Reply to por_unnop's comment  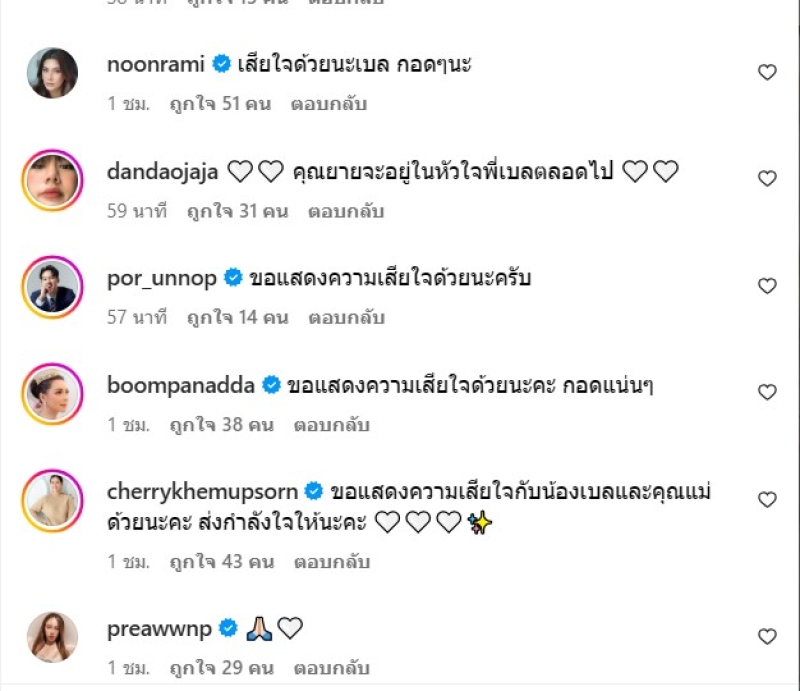pos(346,318)
